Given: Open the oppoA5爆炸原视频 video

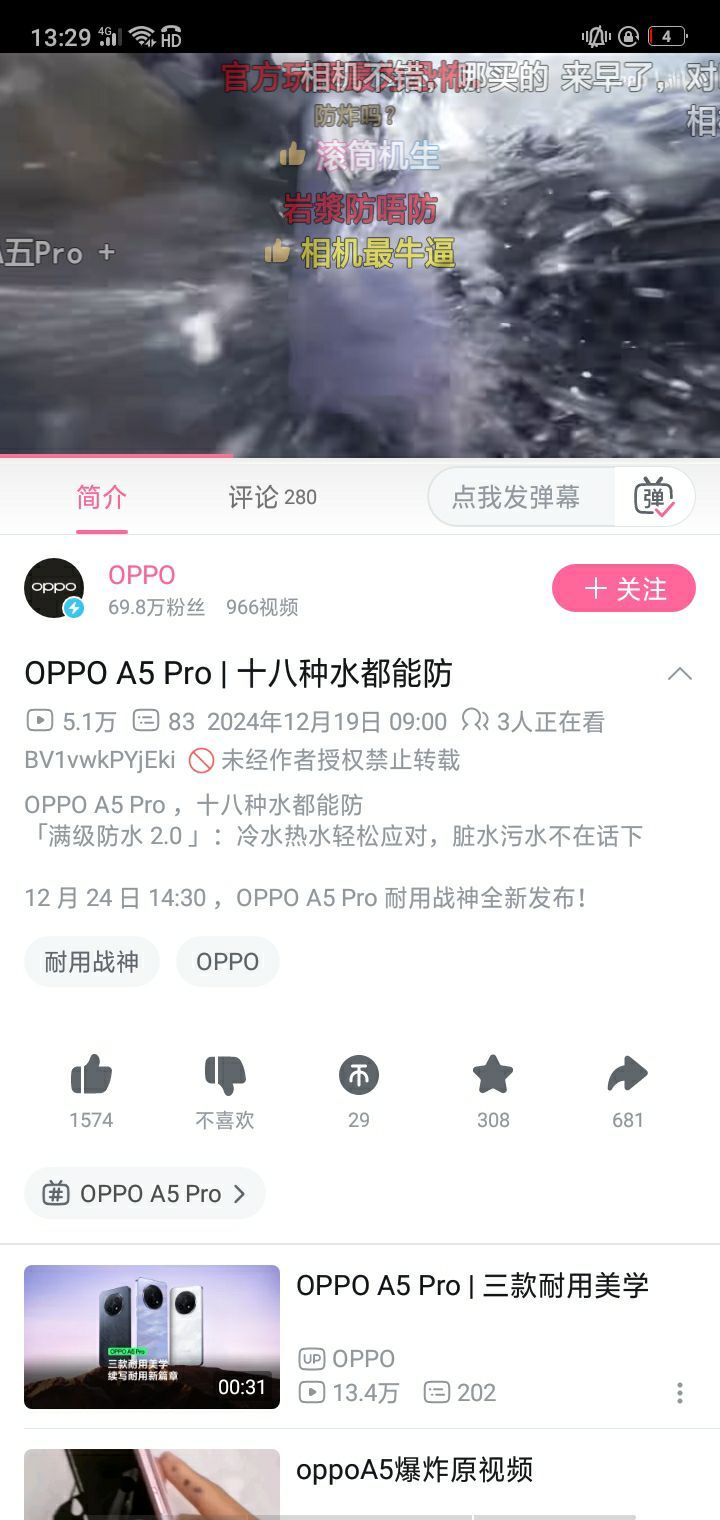Looking at the screenshot, I should pyautogui.click(x=414, y=1470).
